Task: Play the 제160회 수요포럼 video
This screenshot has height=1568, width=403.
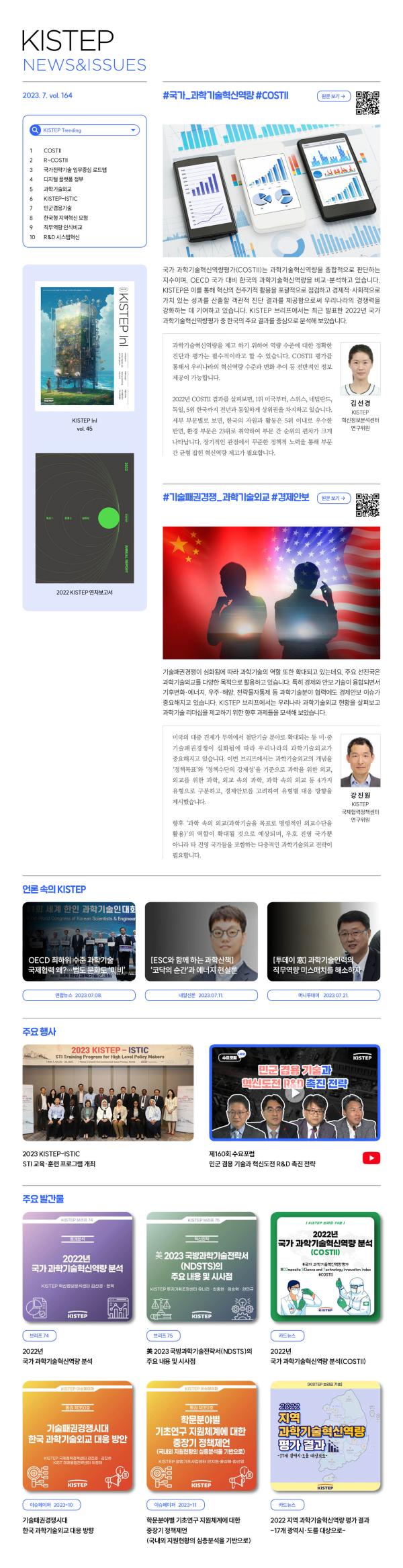Action: point(294,1092)
